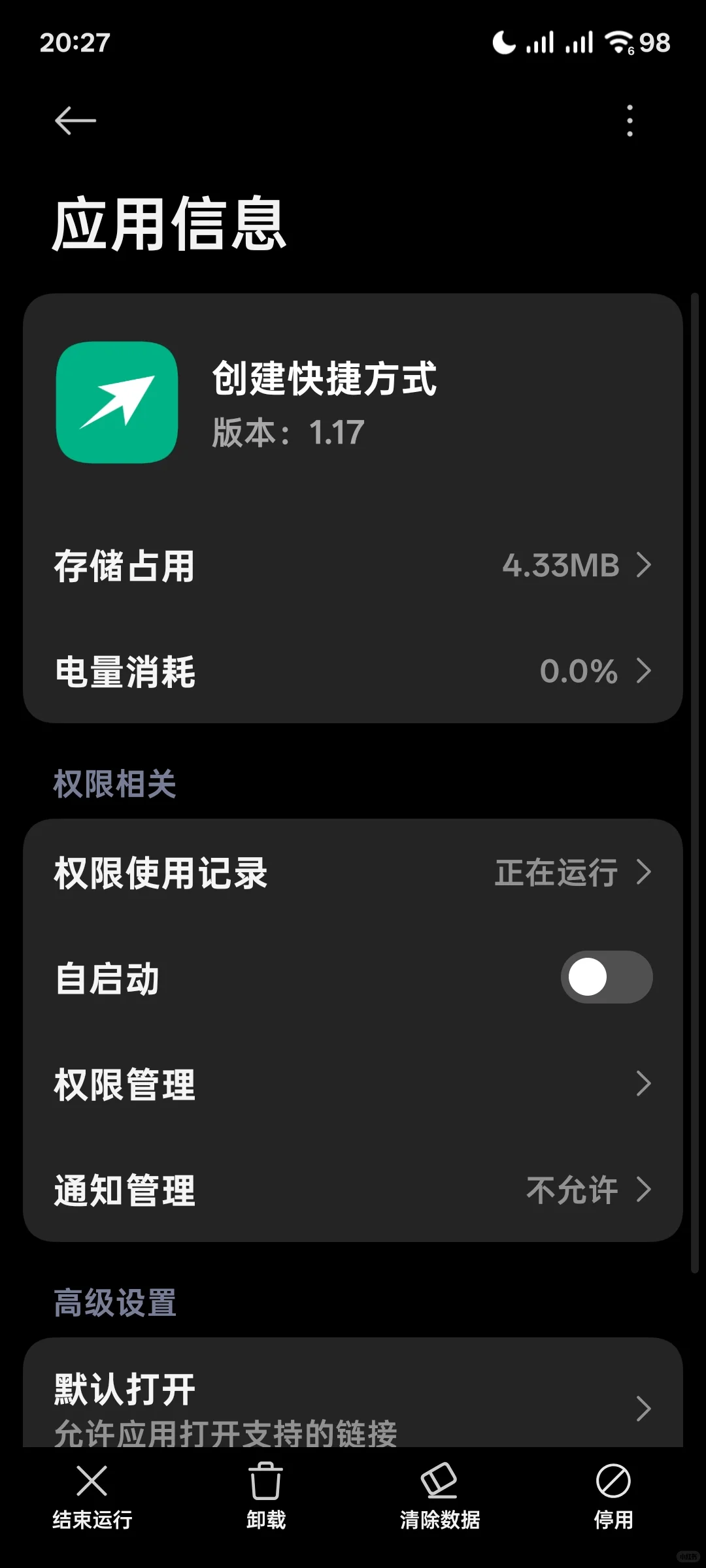
Task: Open 权限使用记录 showing 正在运行
Action: [x=353, y=873]
